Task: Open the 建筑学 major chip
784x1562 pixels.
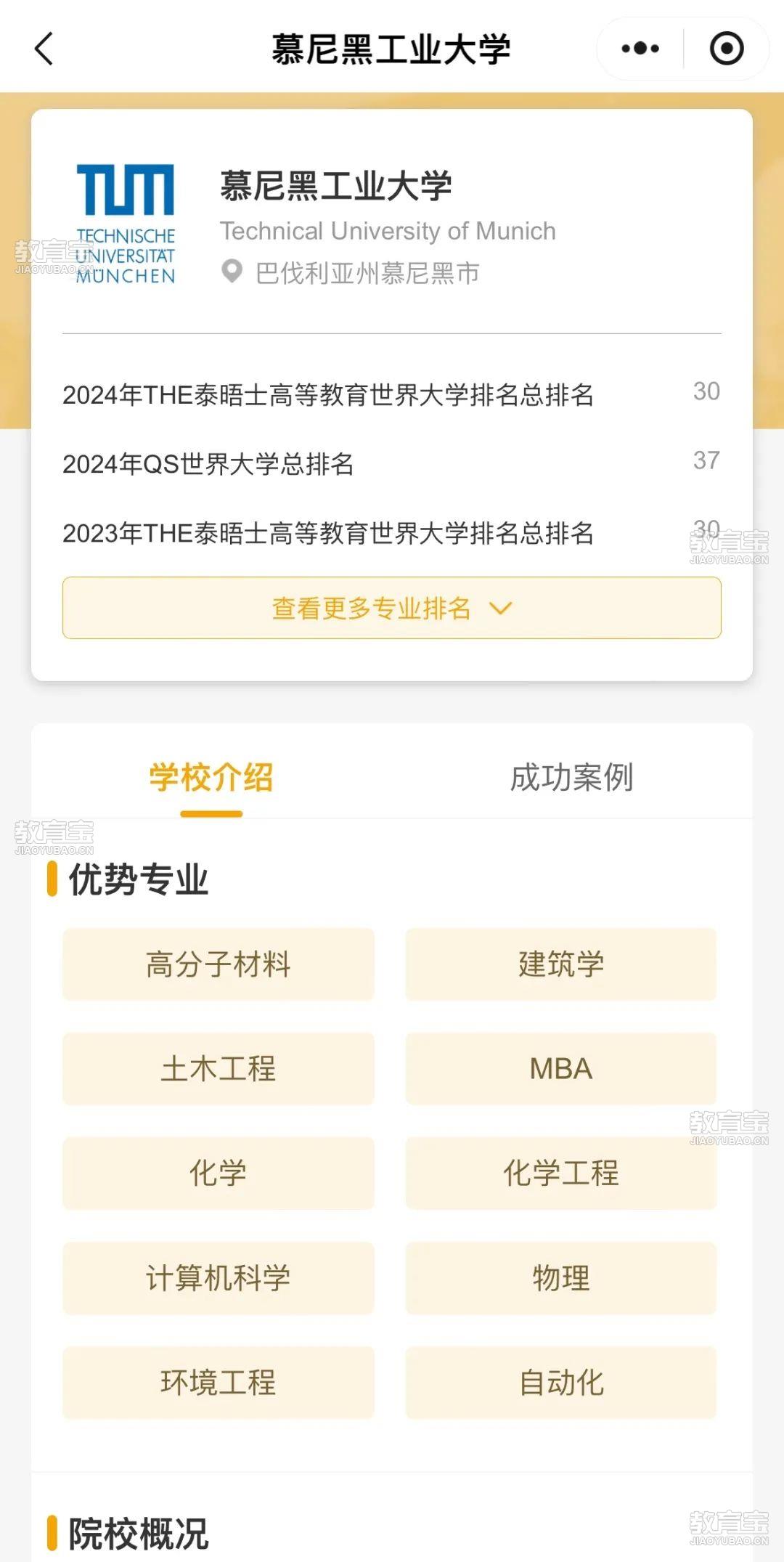Action: tap(561, 964)
